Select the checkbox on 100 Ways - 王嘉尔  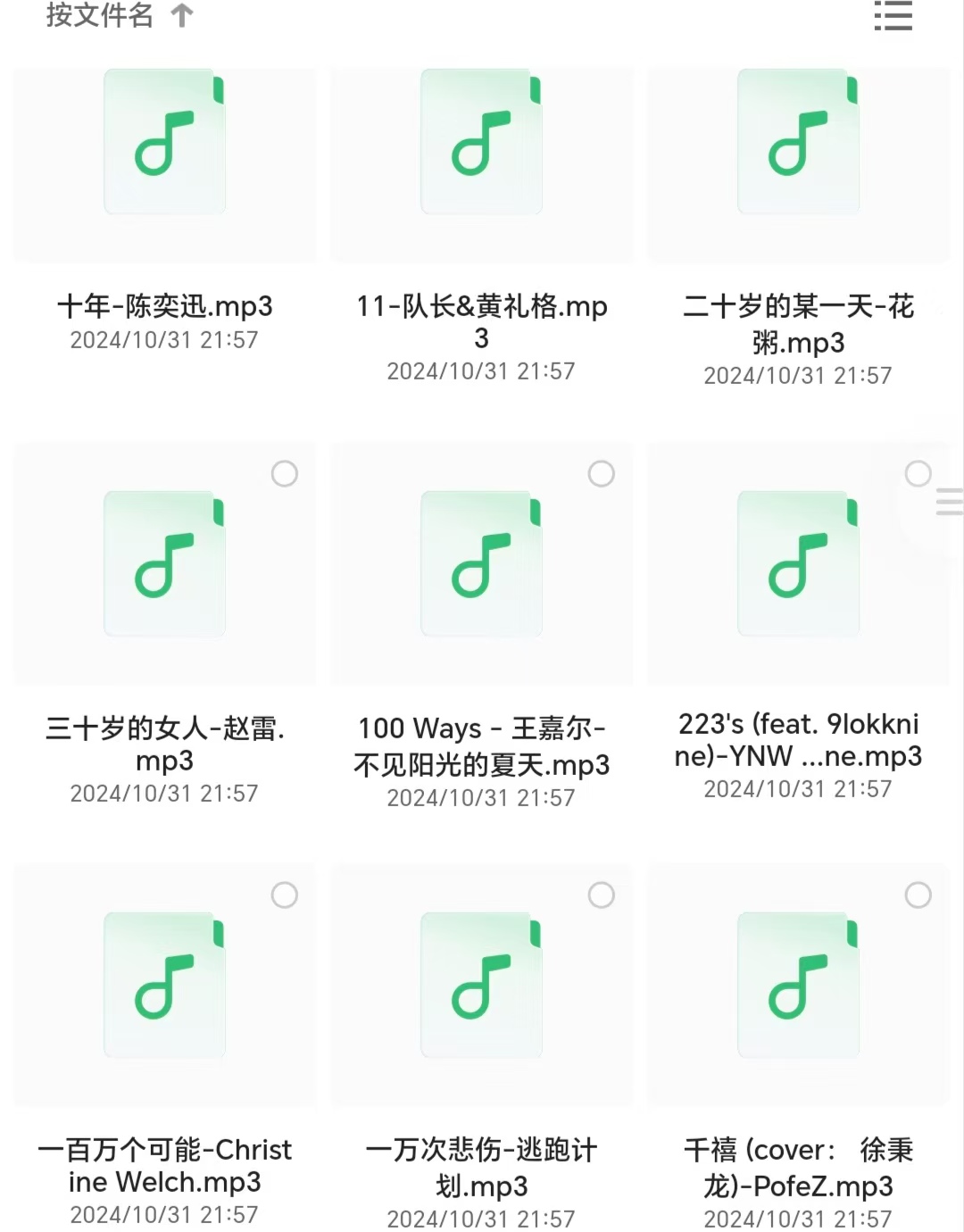pos(602,473)
